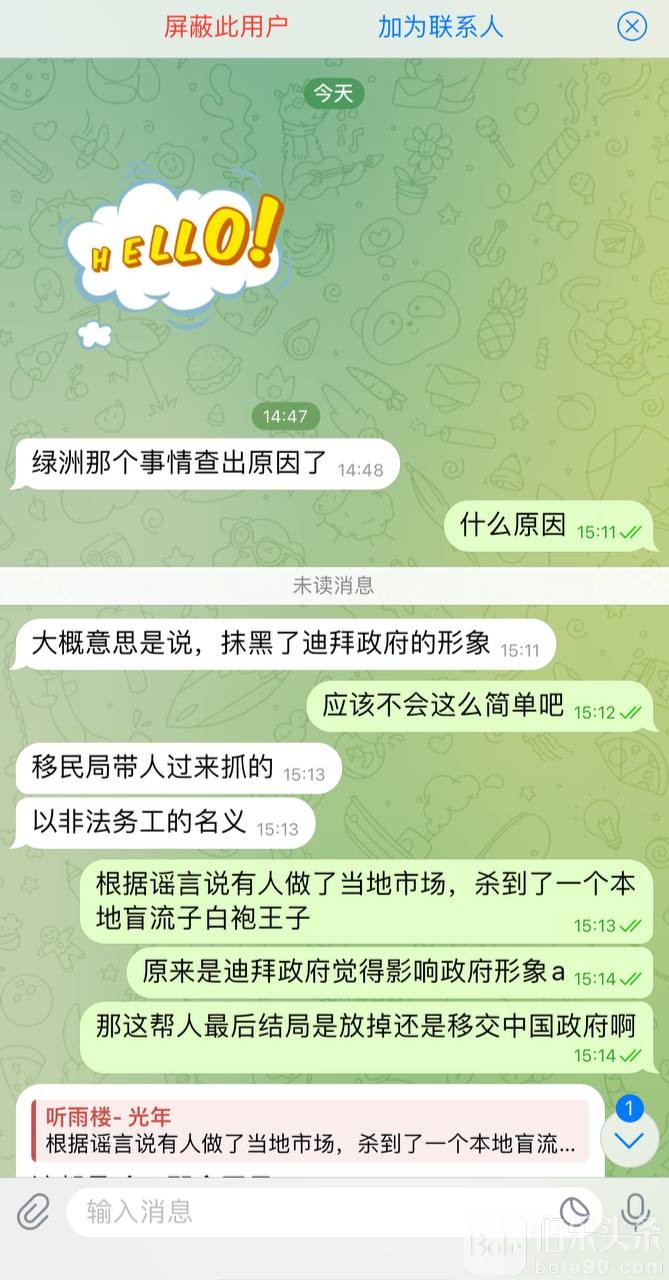Tap the microphone to record voice

coord(635,1212)
